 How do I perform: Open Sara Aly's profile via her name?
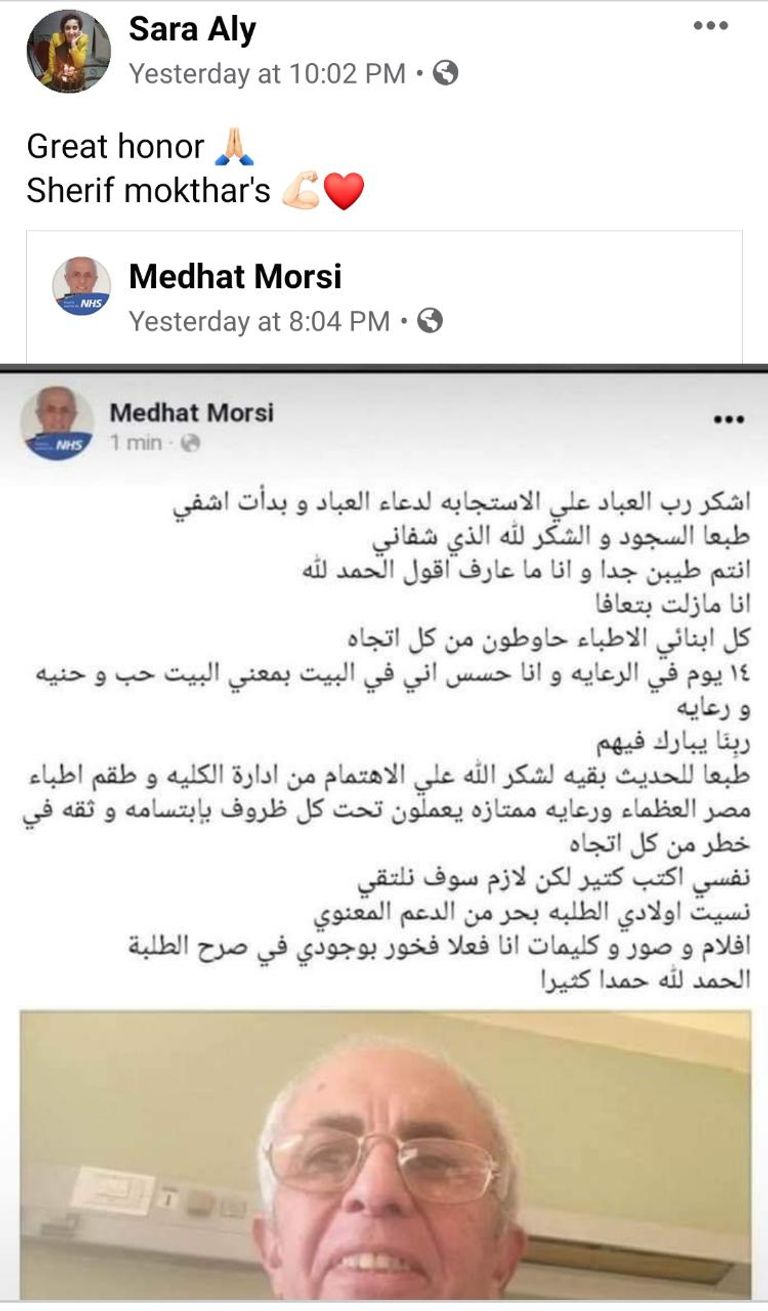191,29
